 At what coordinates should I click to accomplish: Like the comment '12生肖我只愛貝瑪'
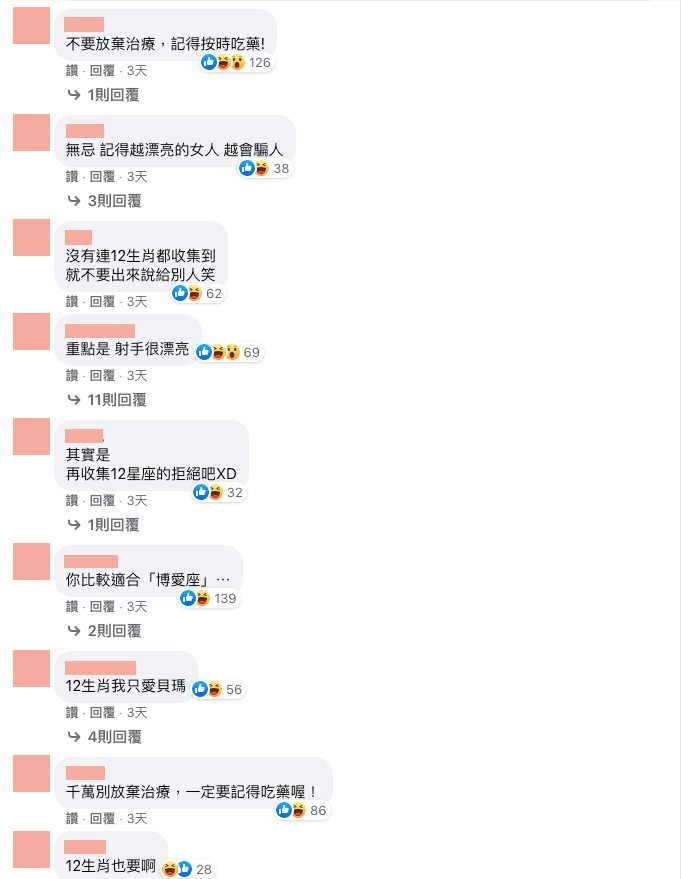coord(72,712)
